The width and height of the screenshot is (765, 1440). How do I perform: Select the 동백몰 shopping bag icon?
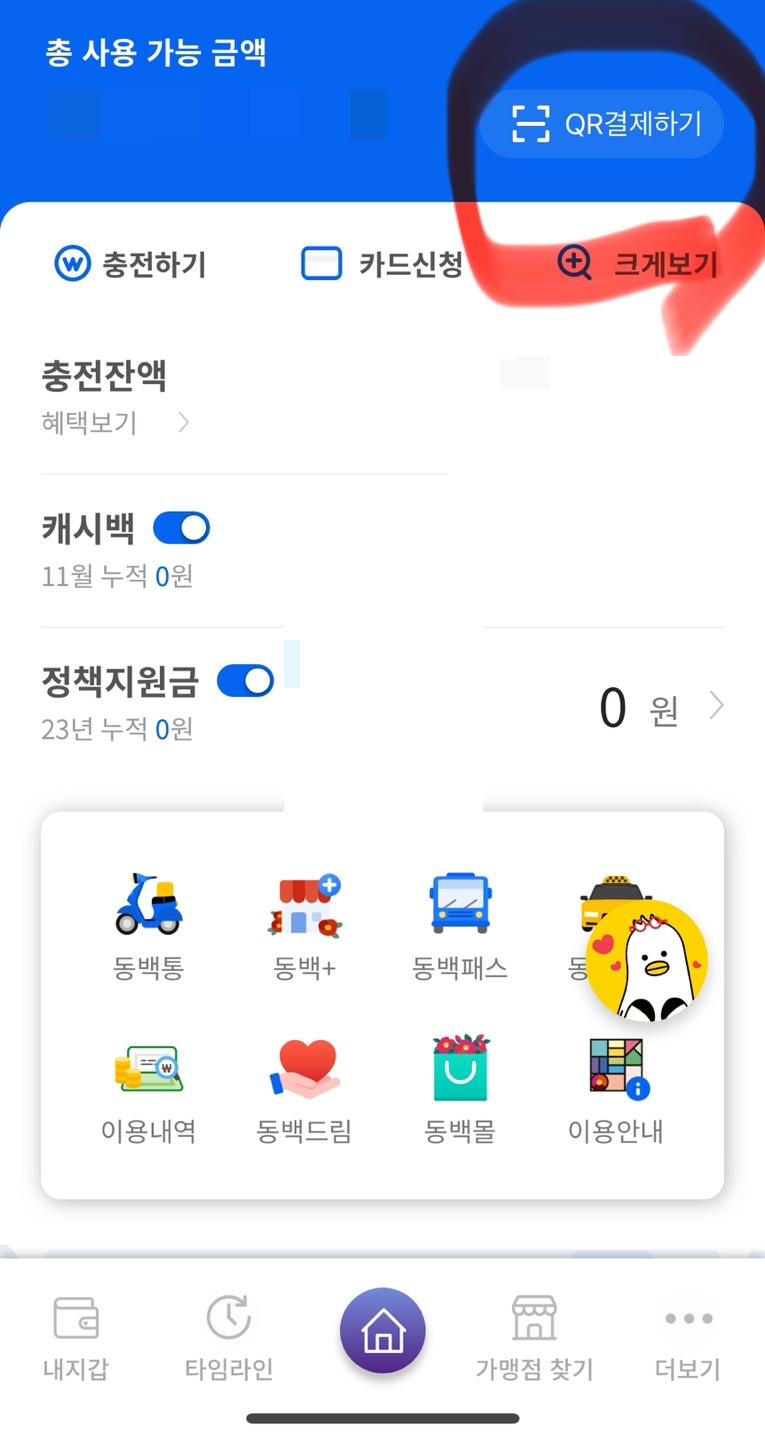click(x=459, y=1068)
